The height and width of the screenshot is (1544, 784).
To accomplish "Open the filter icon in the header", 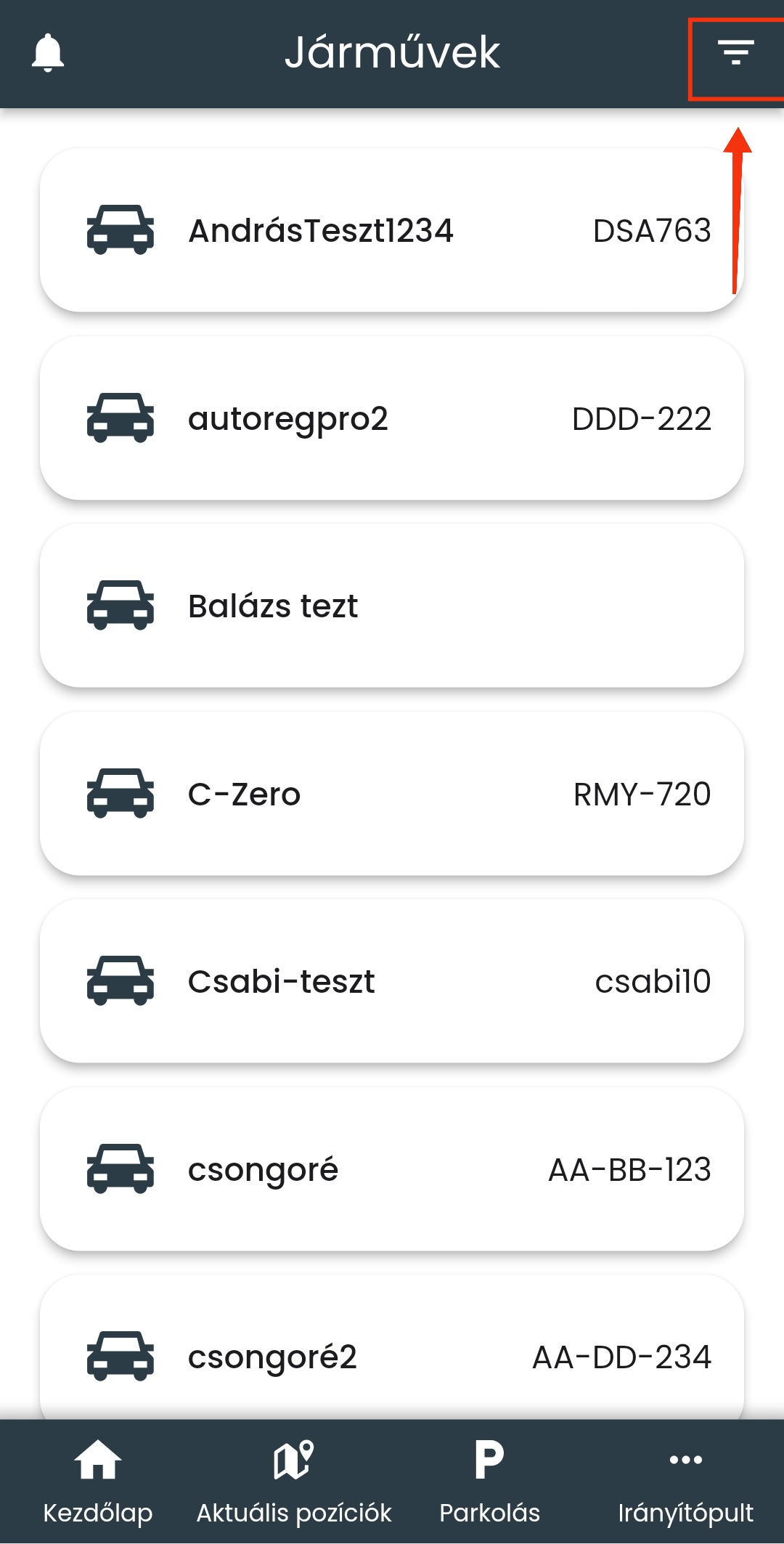I will coord(736,53).
